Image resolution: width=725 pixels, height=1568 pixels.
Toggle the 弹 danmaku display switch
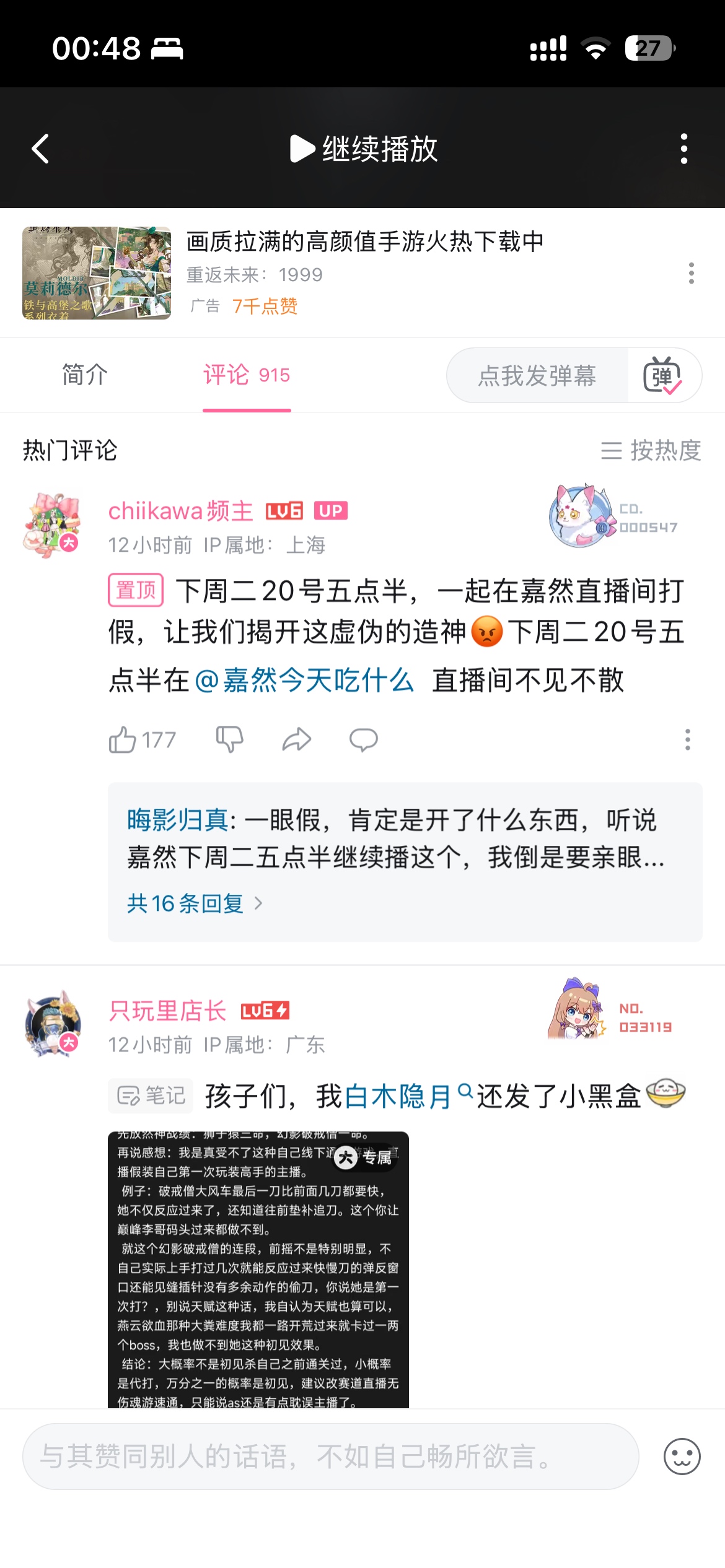point(662,375)
